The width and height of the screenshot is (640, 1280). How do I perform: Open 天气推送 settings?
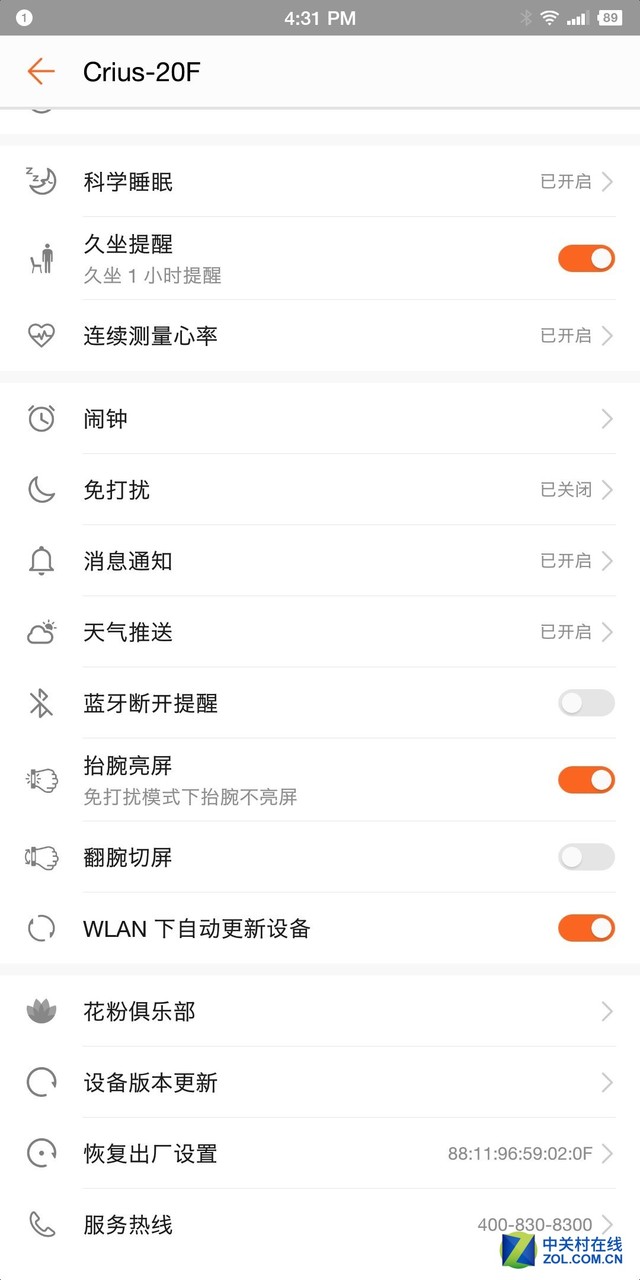click(x=320, y=632)
